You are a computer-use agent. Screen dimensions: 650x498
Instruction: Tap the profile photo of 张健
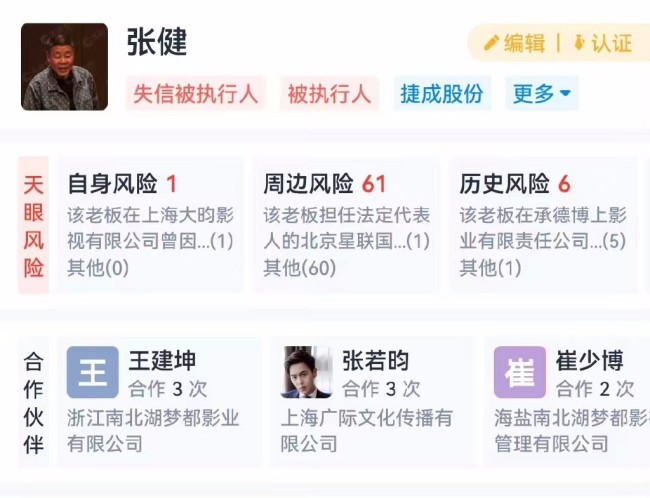coord(64,66)
